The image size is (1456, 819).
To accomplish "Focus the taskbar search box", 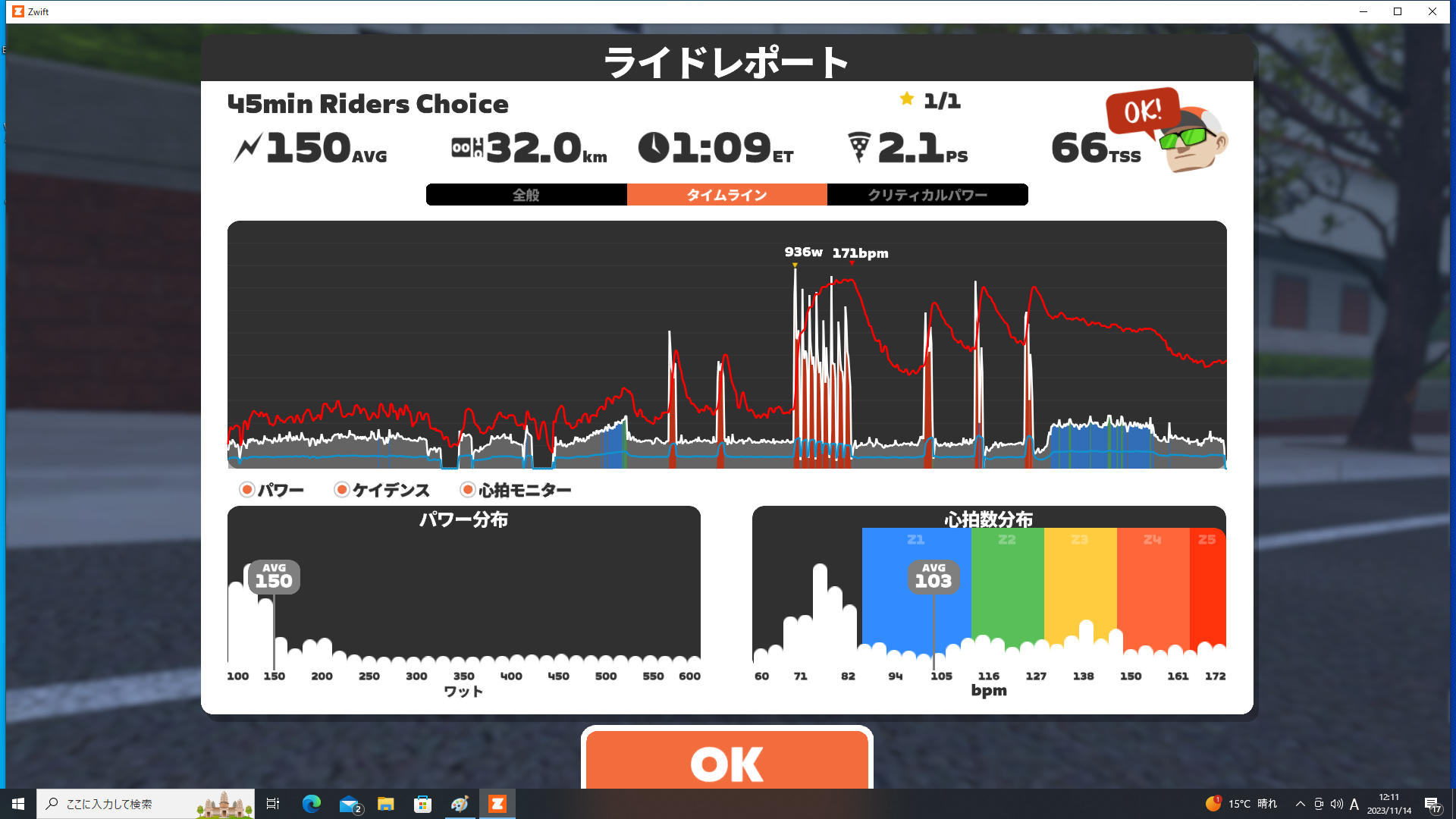I will (144, 804).
